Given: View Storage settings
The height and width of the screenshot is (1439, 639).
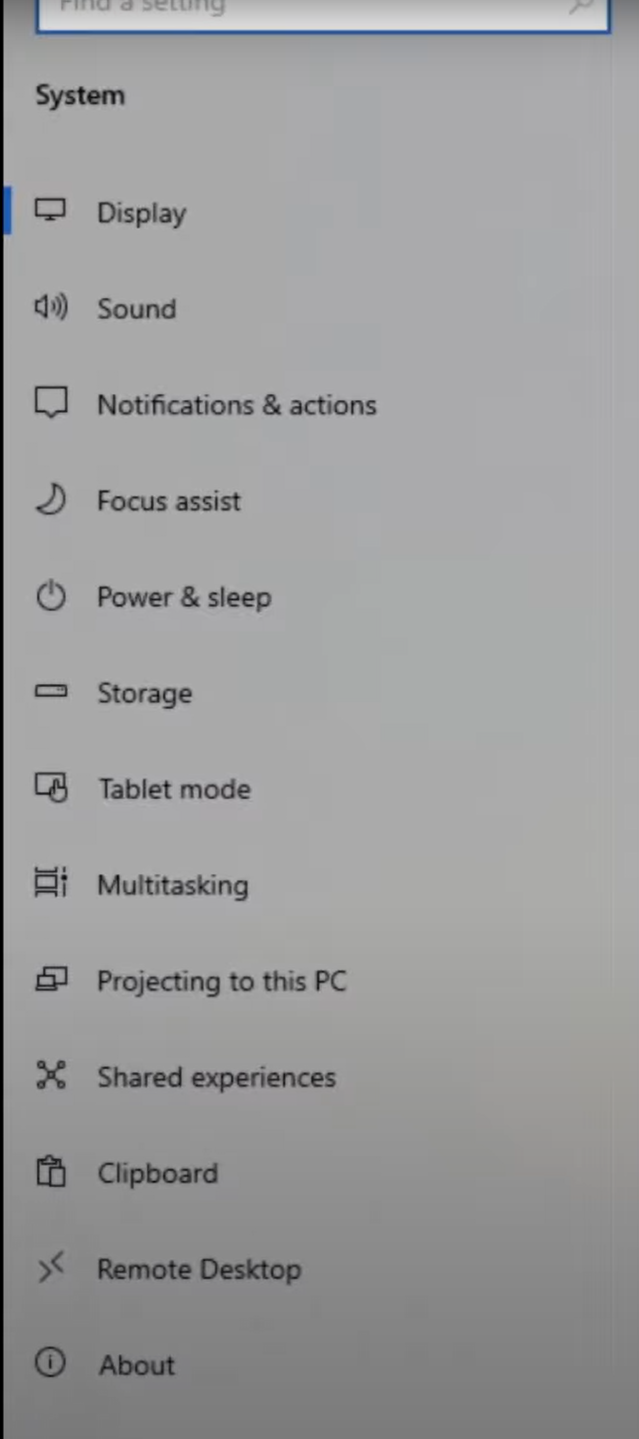Looking at the screenshot, I should click(x=144, y=693).
